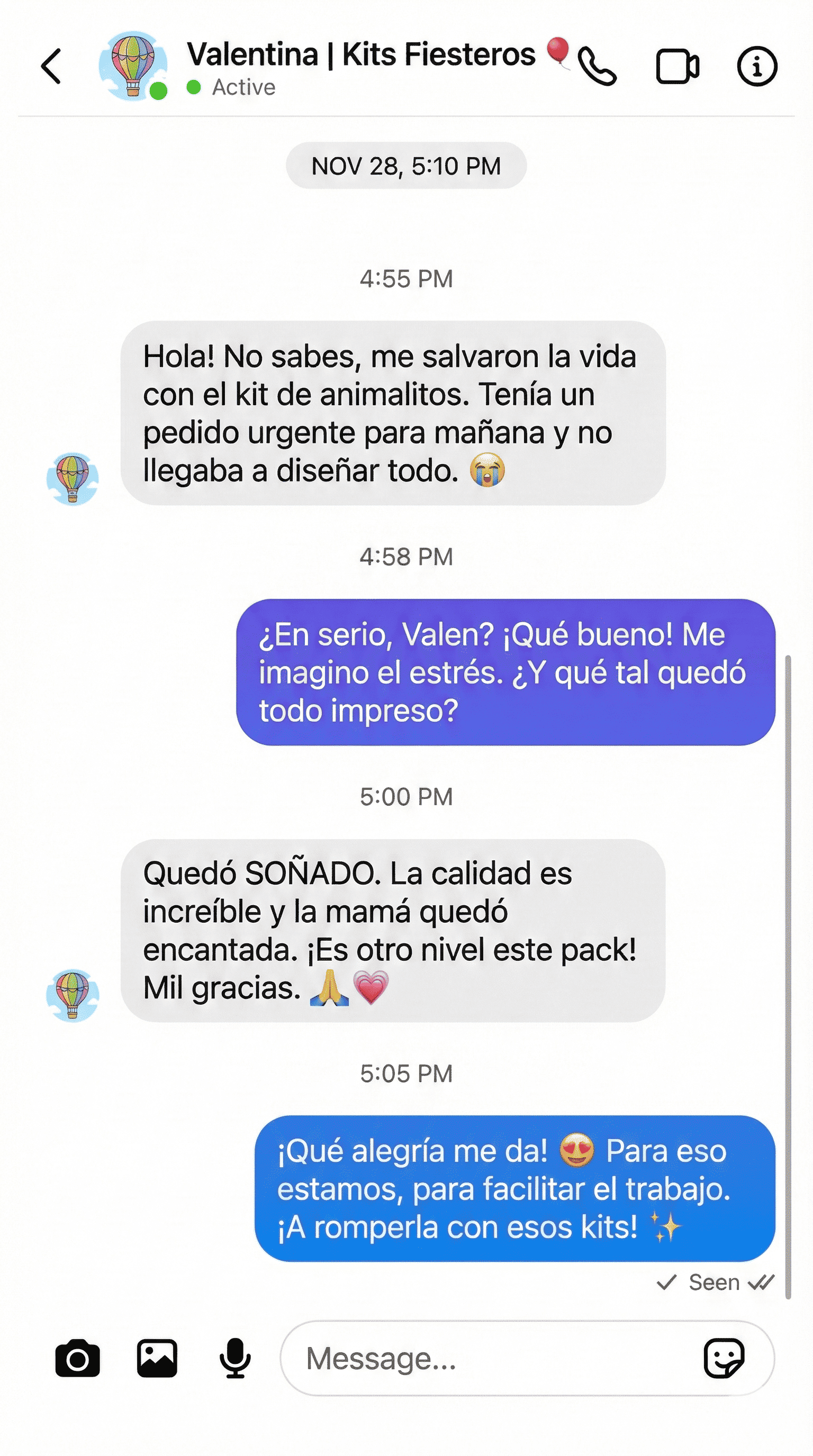
Task: Go back to the inbox
Action: 51,66
